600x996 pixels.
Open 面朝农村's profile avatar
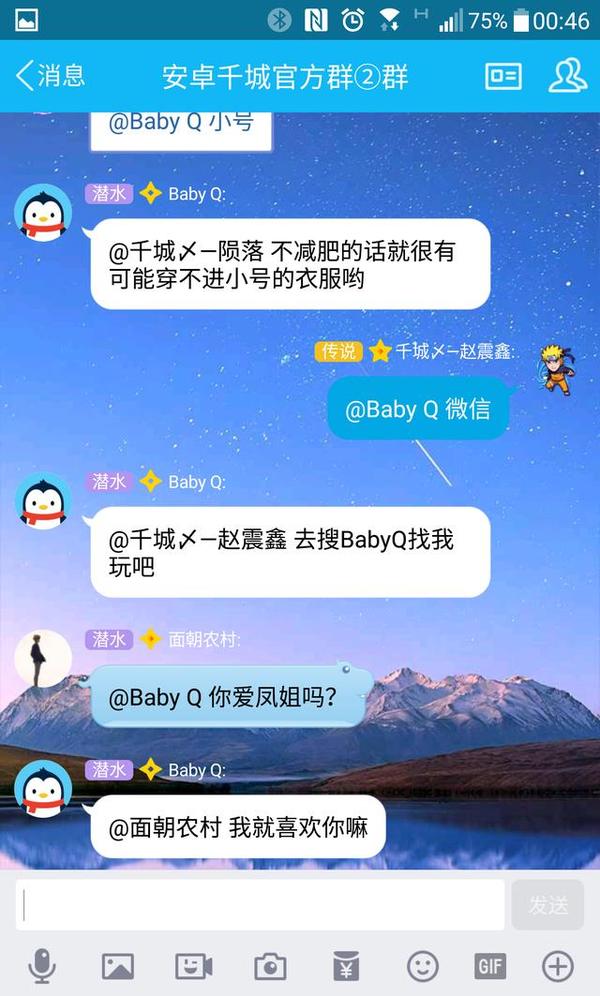(x=43, y=658)
